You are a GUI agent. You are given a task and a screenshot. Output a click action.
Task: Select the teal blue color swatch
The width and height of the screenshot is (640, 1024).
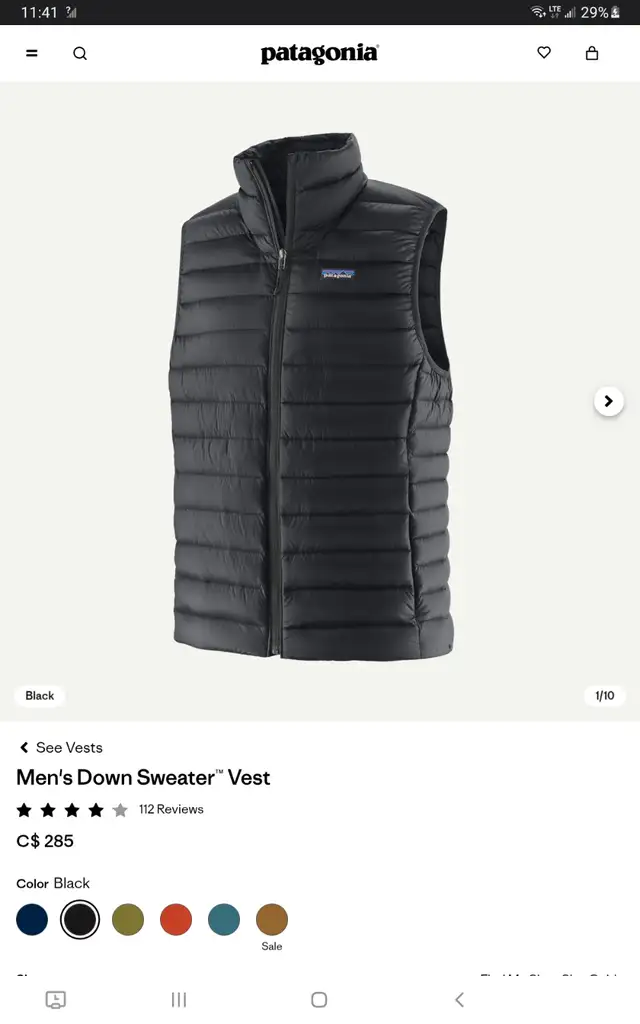pyautogui.click(x=224, y=920)
